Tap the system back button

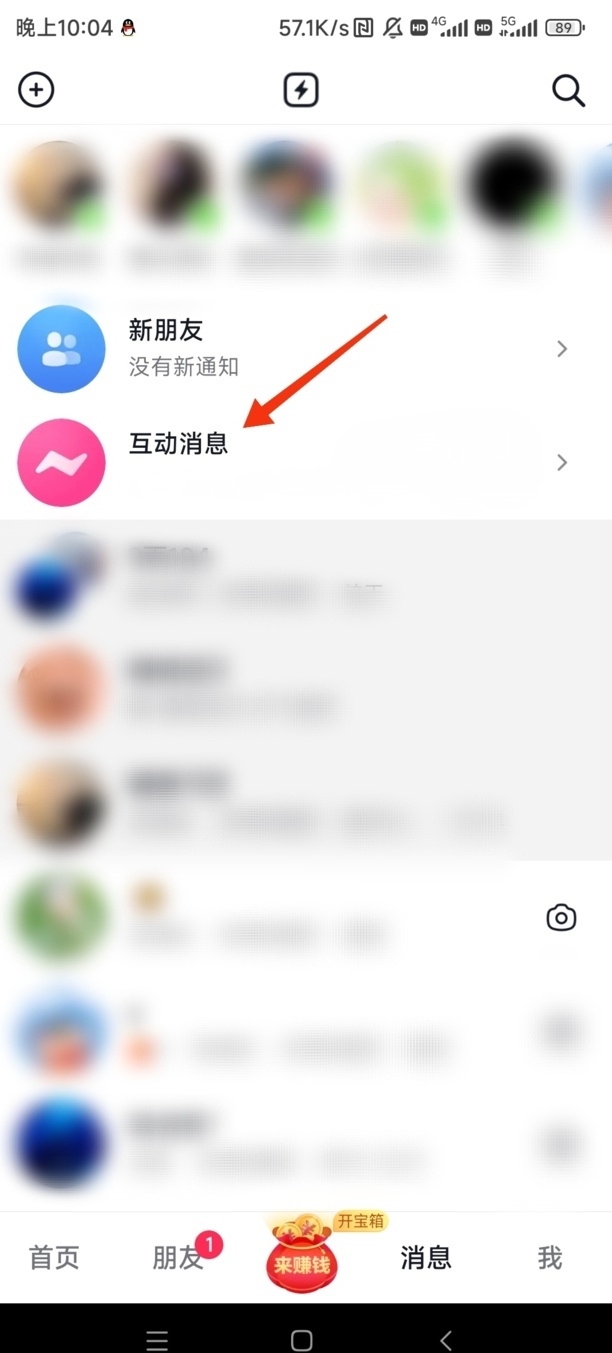[446, 1340]
